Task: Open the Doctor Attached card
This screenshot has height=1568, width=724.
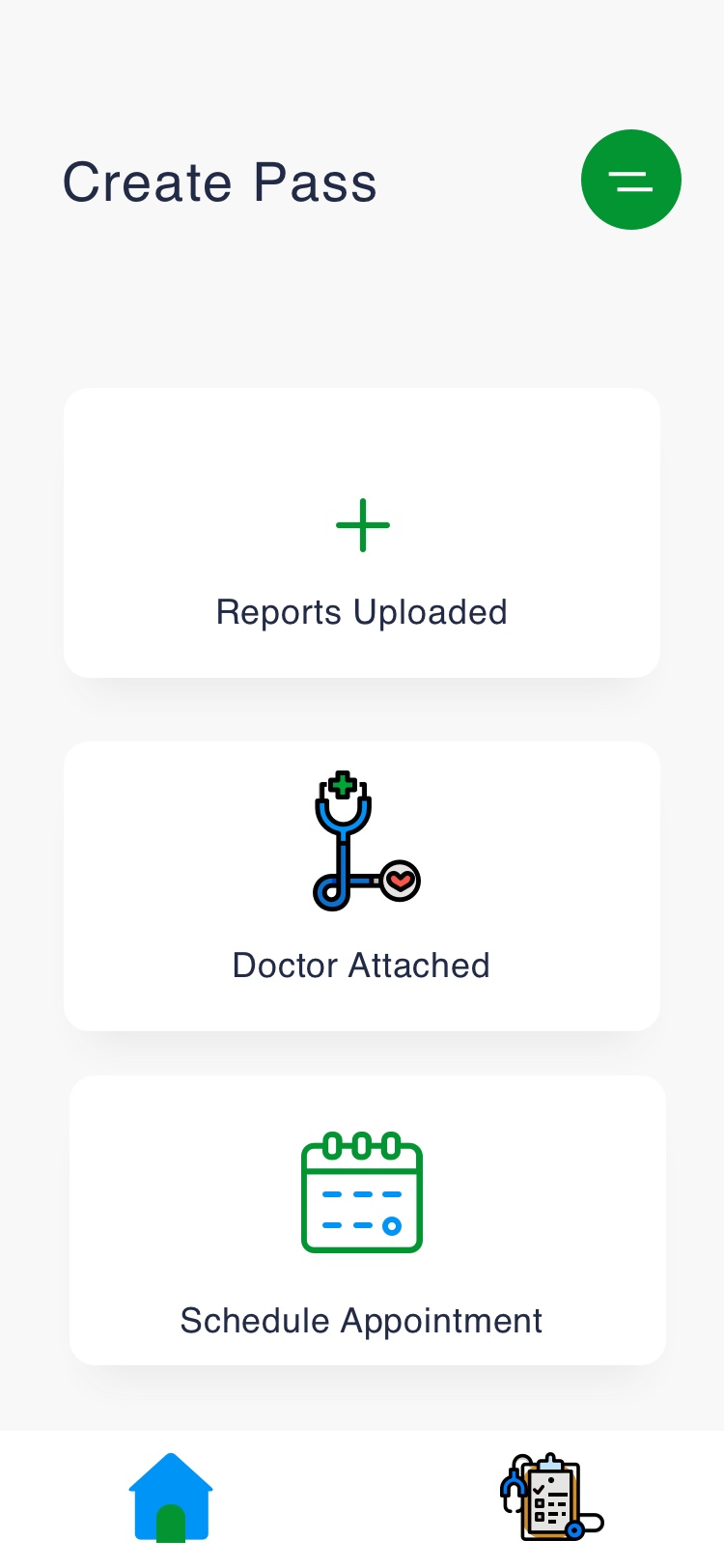Action: pos(362,886)
